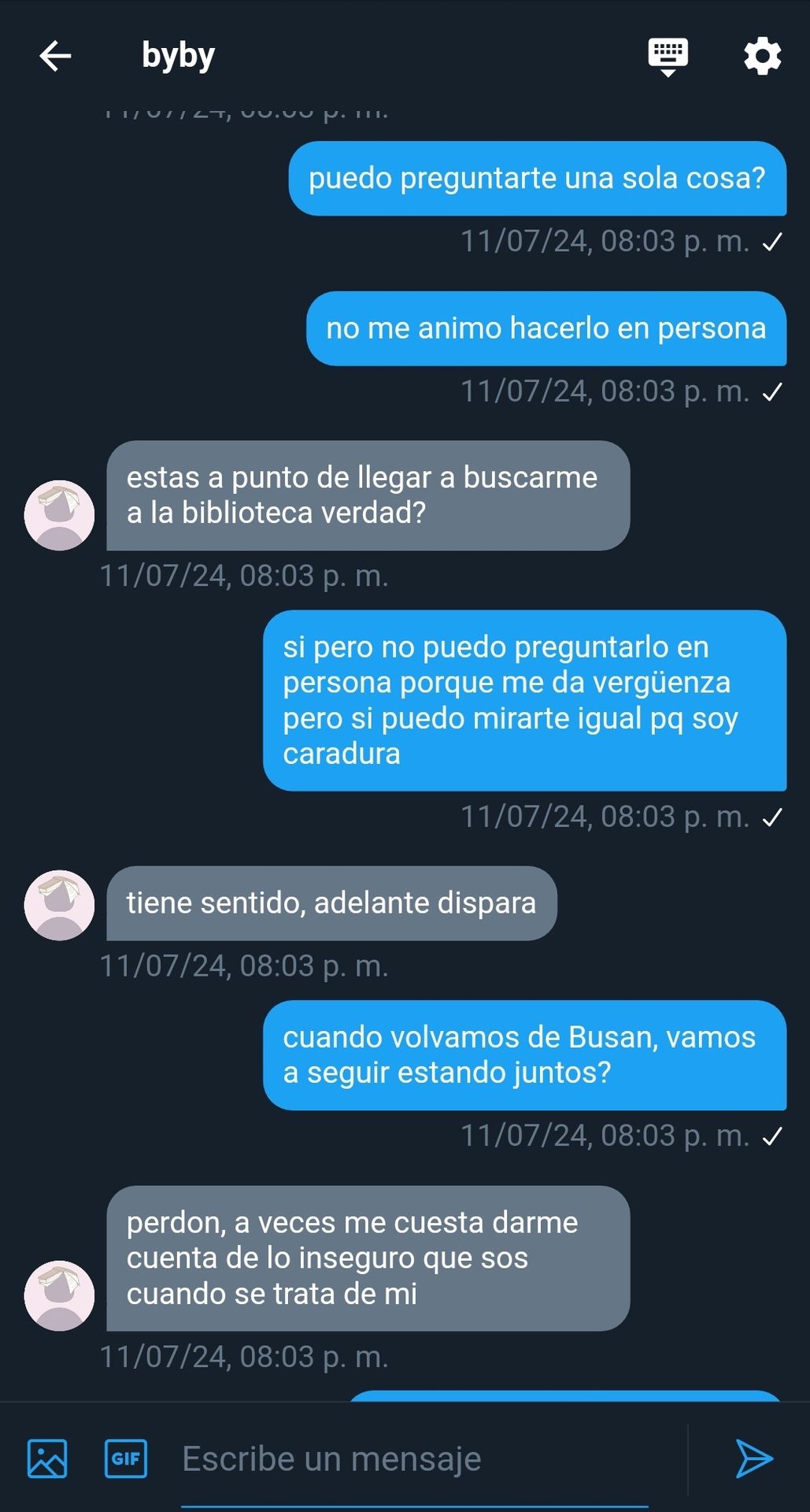Send the message with the arrow icon

click(754, 1458)
